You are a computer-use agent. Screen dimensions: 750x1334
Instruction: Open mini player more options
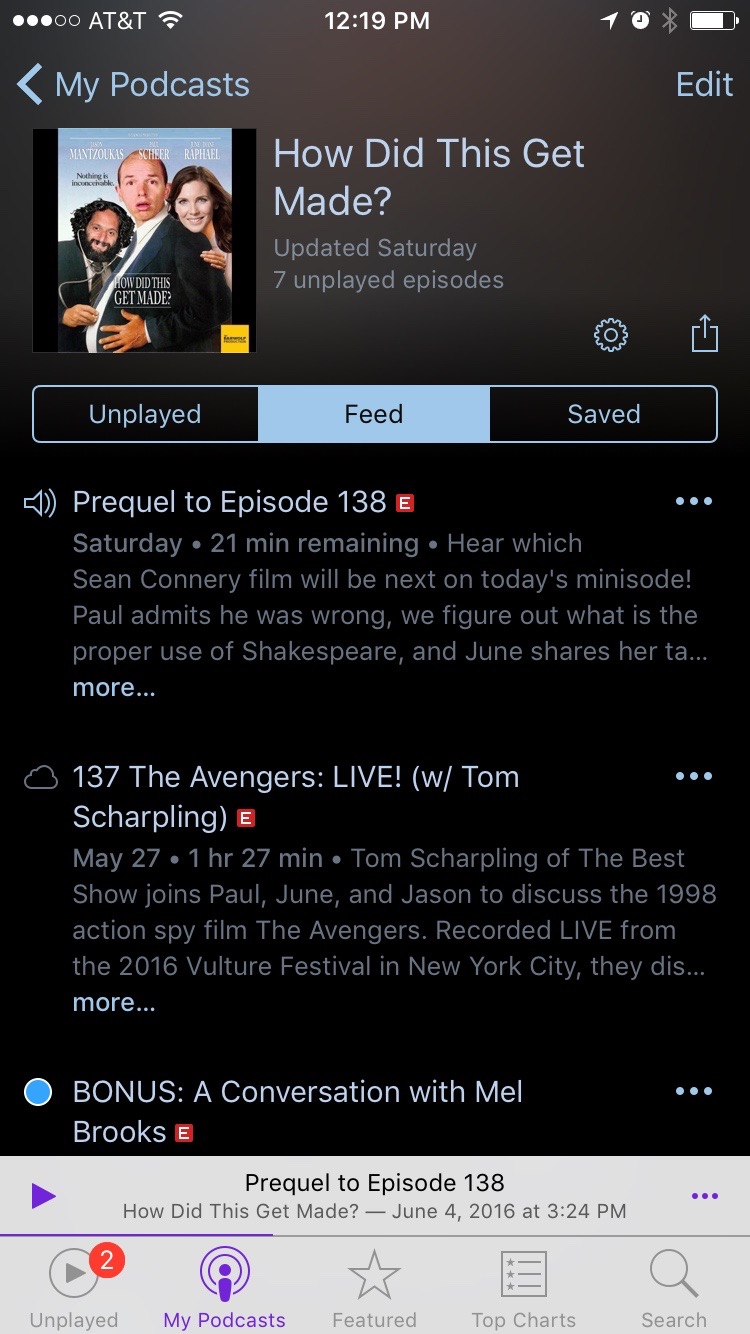click(x=704, y=1196)
